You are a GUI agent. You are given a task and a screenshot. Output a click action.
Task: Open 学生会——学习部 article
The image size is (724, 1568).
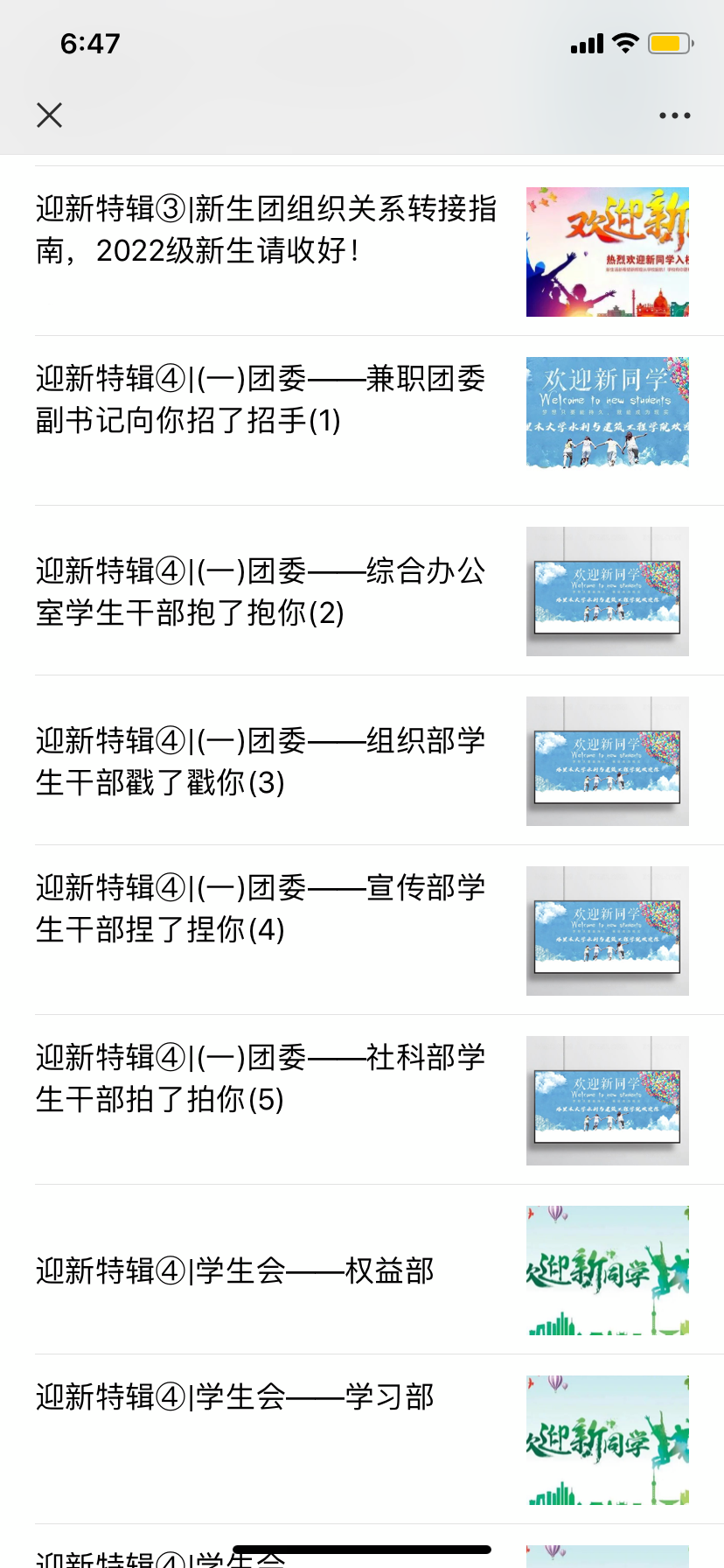click(x=236, y=1397)
